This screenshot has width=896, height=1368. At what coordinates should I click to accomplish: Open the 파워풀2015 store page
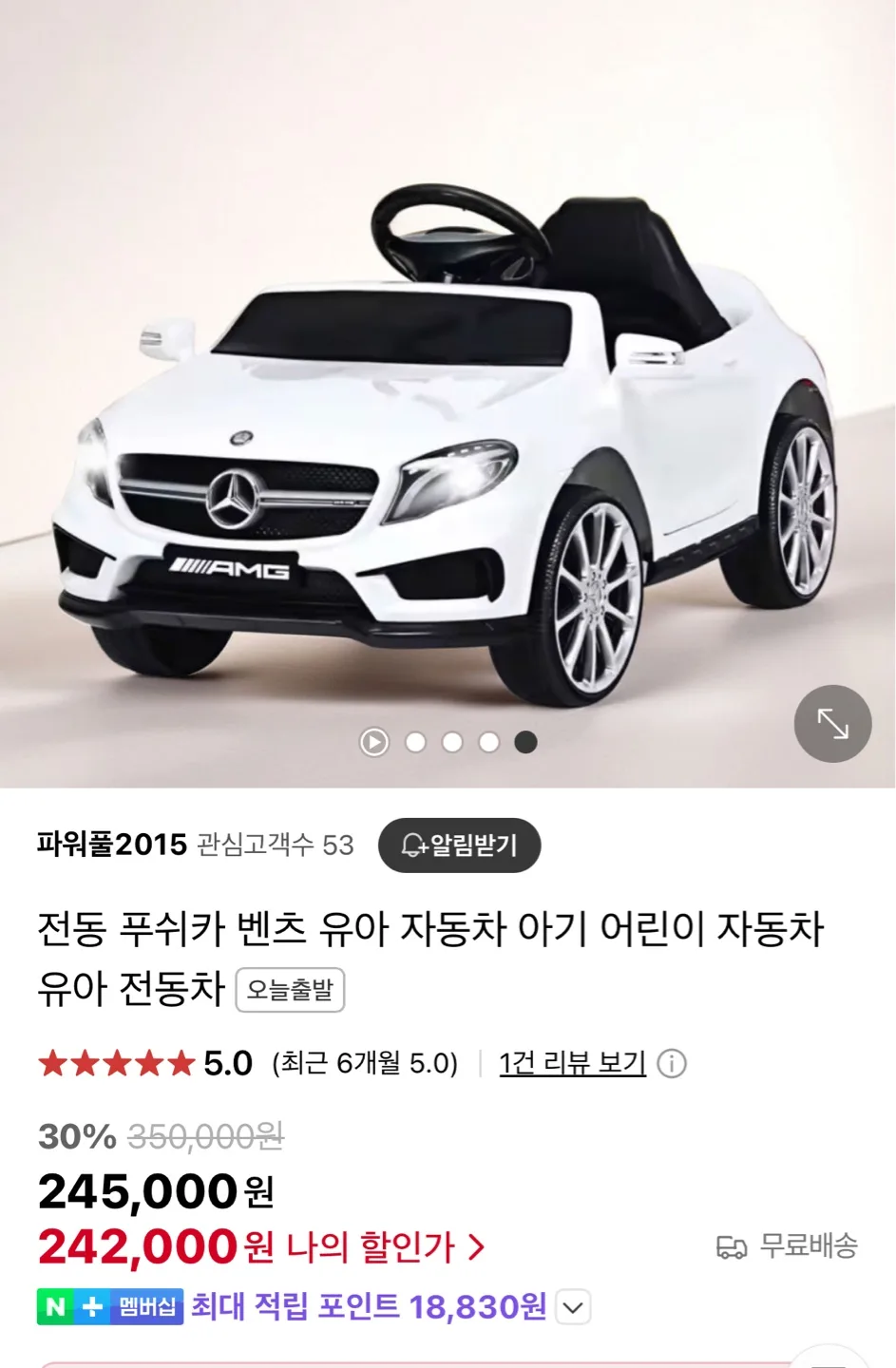click(x=112, y=845)
